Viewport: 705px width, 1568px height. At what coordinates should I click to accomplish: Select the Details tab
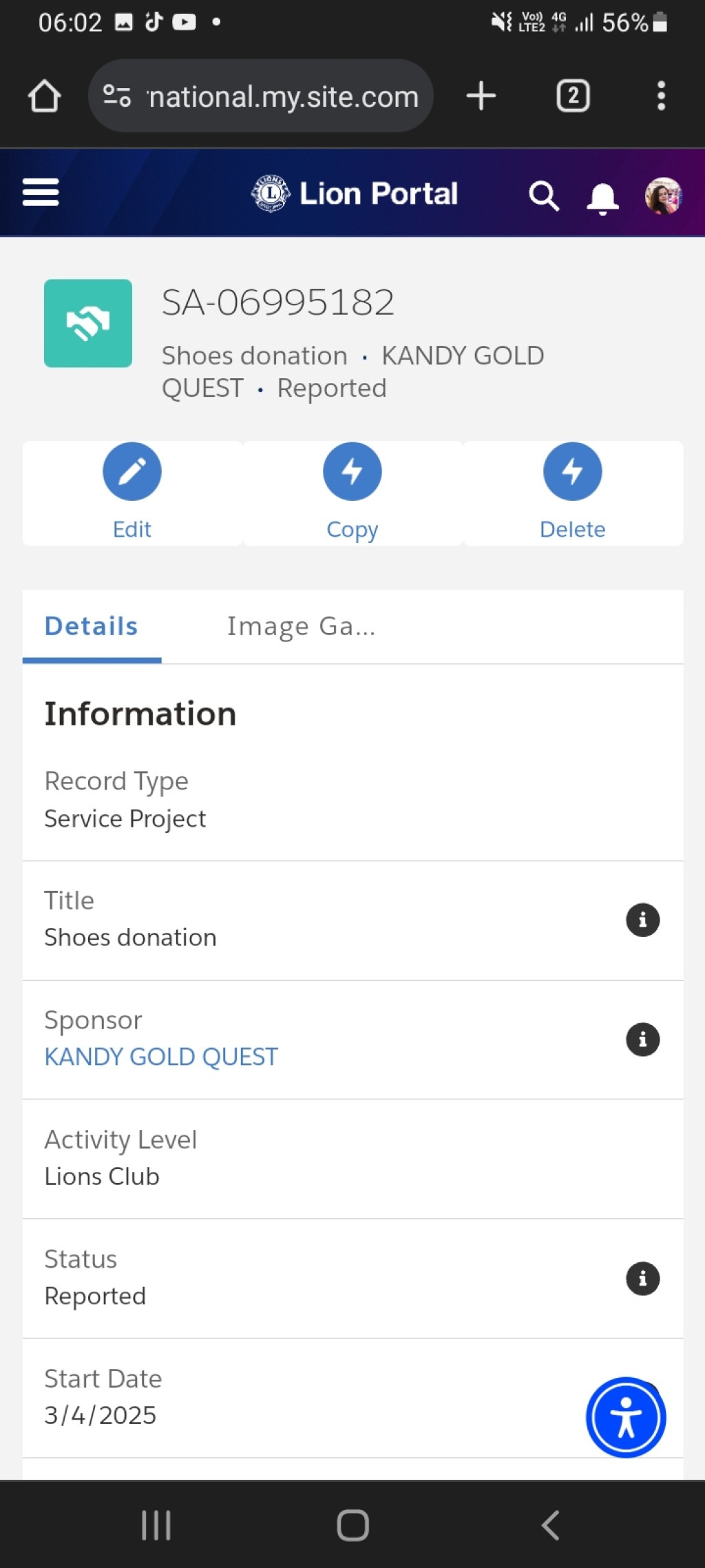(x=92, y=626)
